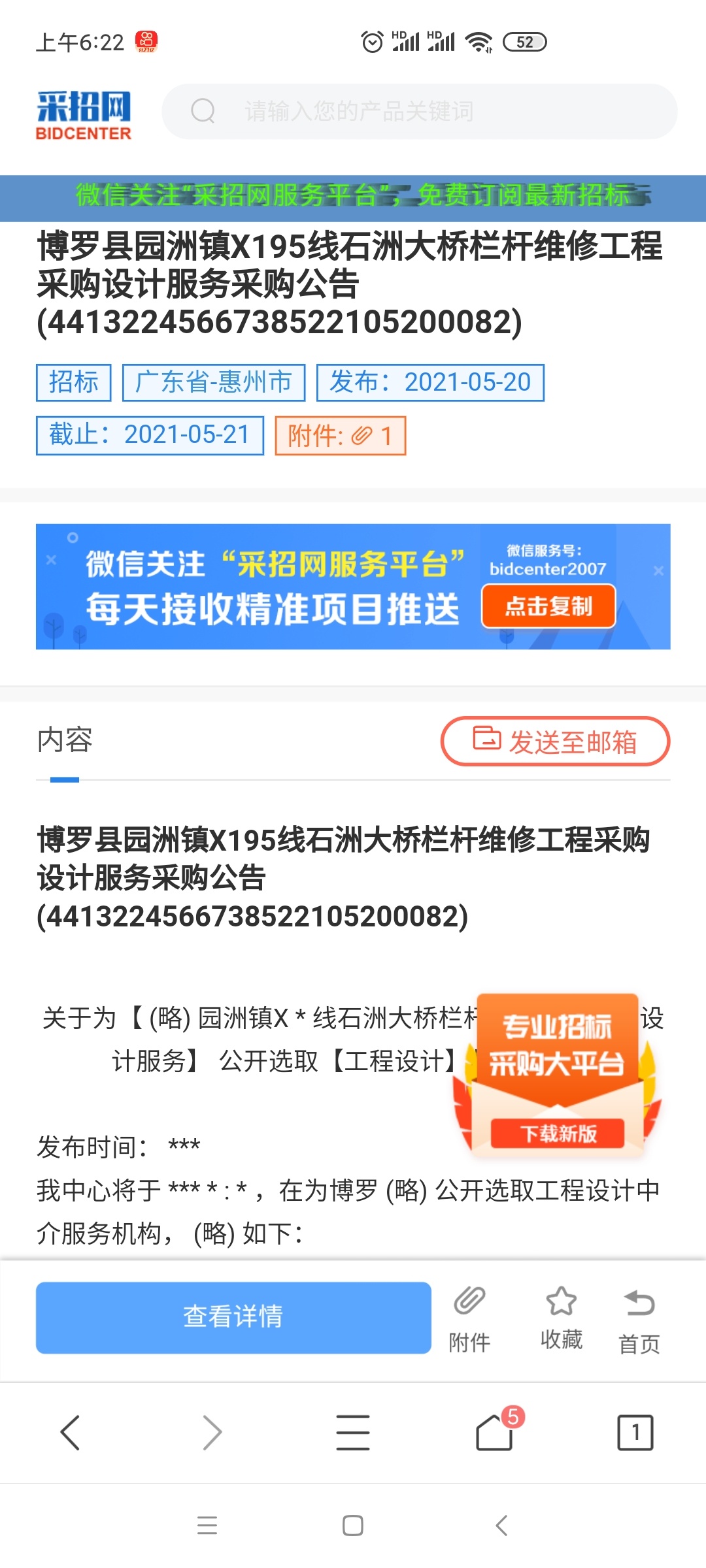Return to 首页 home page
The width and height of the screenshot is (706, 1568).
639,1318
